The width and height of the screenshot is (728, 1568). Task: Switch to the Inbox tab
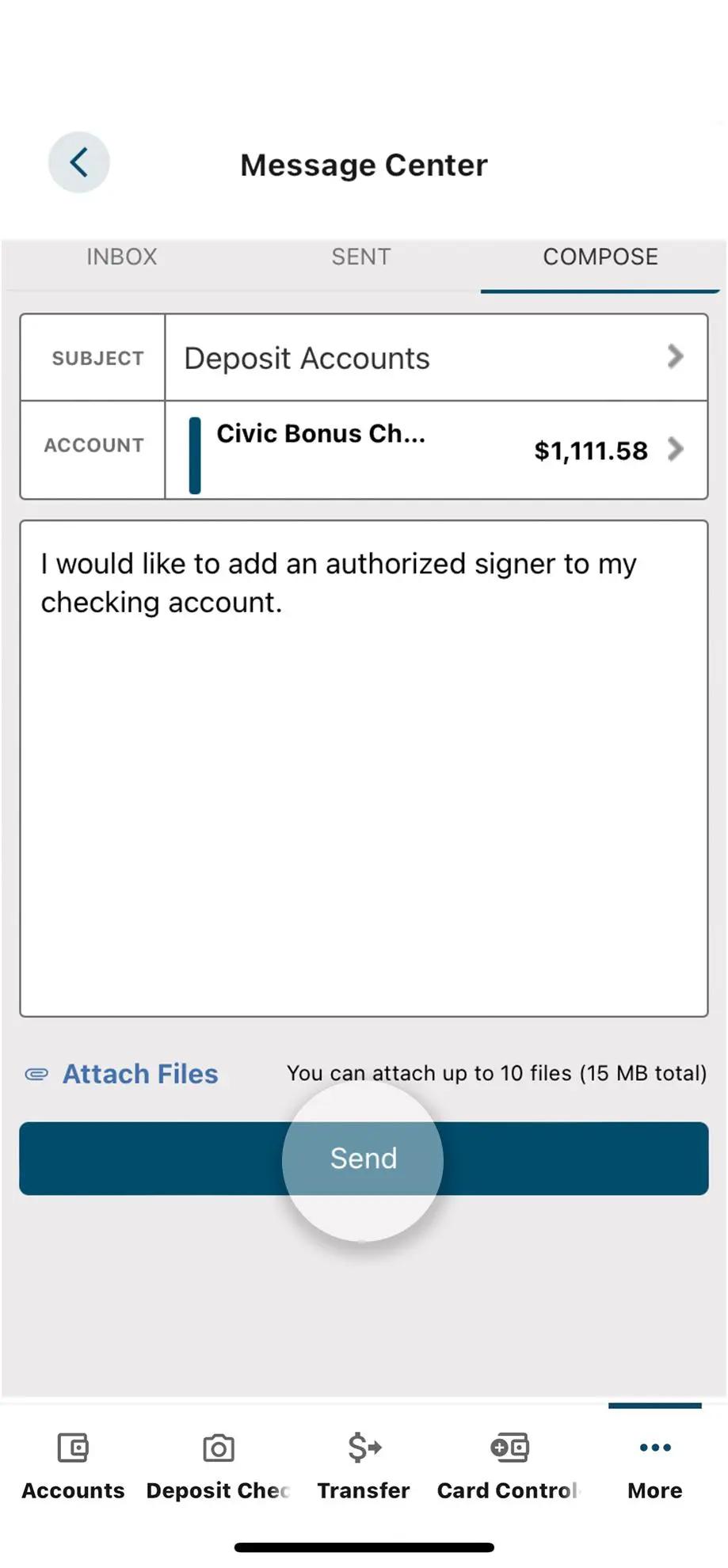pos(121,257)
